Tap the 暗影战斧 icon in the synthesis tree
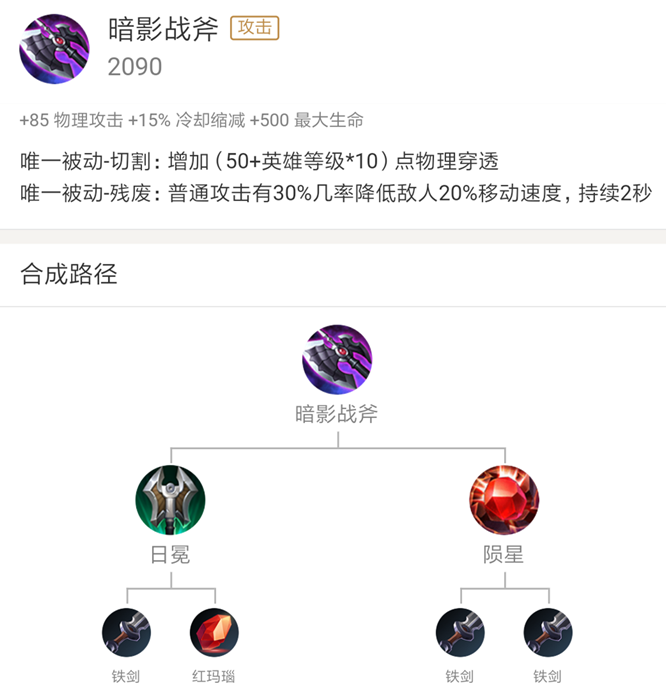 (x=337, y=359)
